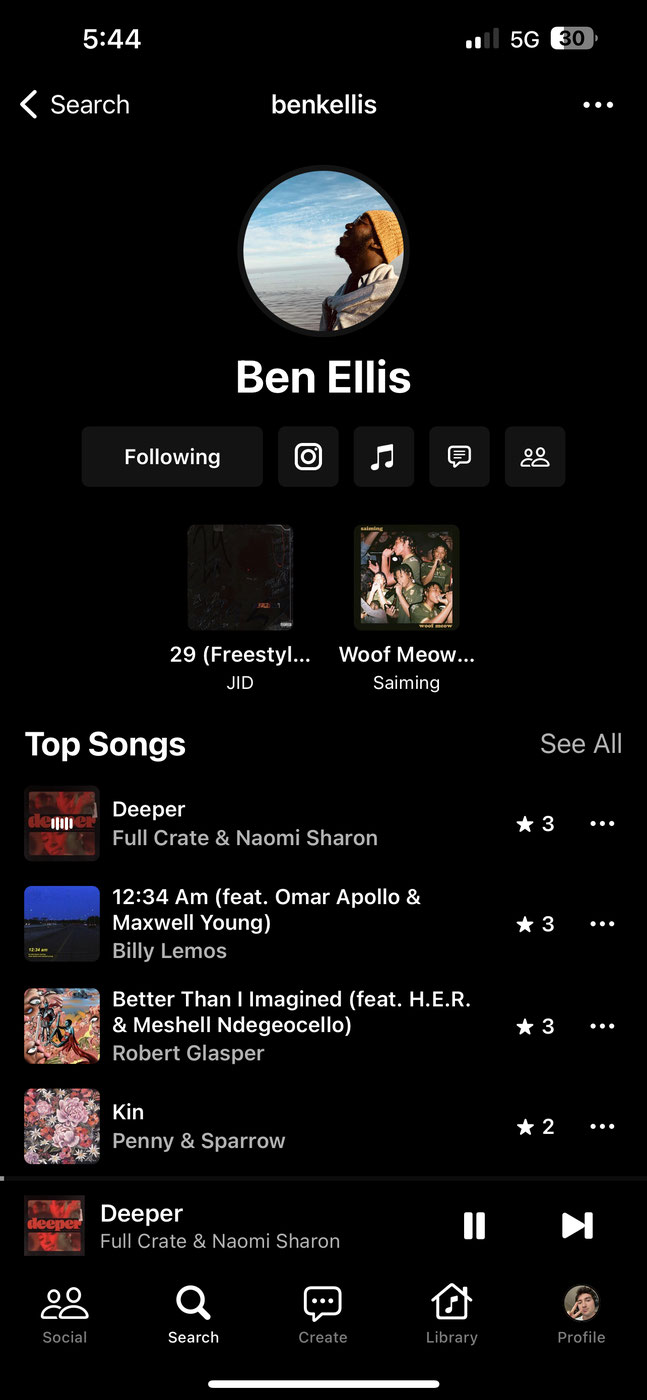Go to the Profile tab
Viewport: 647px width, 1400px height.
[581, 1315]
